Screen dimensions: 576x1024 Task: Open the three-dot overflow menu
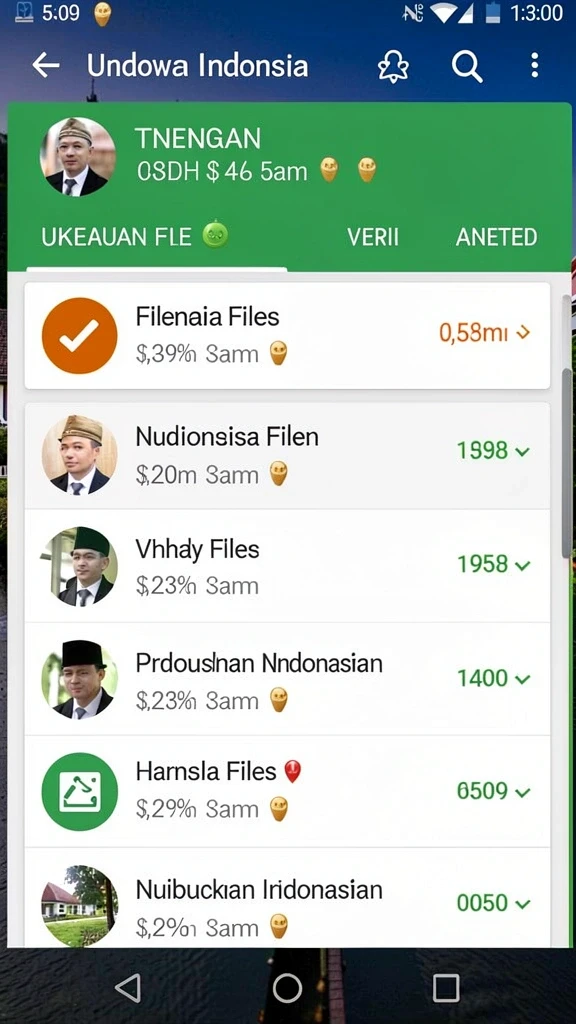pyautogui.click(x=535, y=65)
